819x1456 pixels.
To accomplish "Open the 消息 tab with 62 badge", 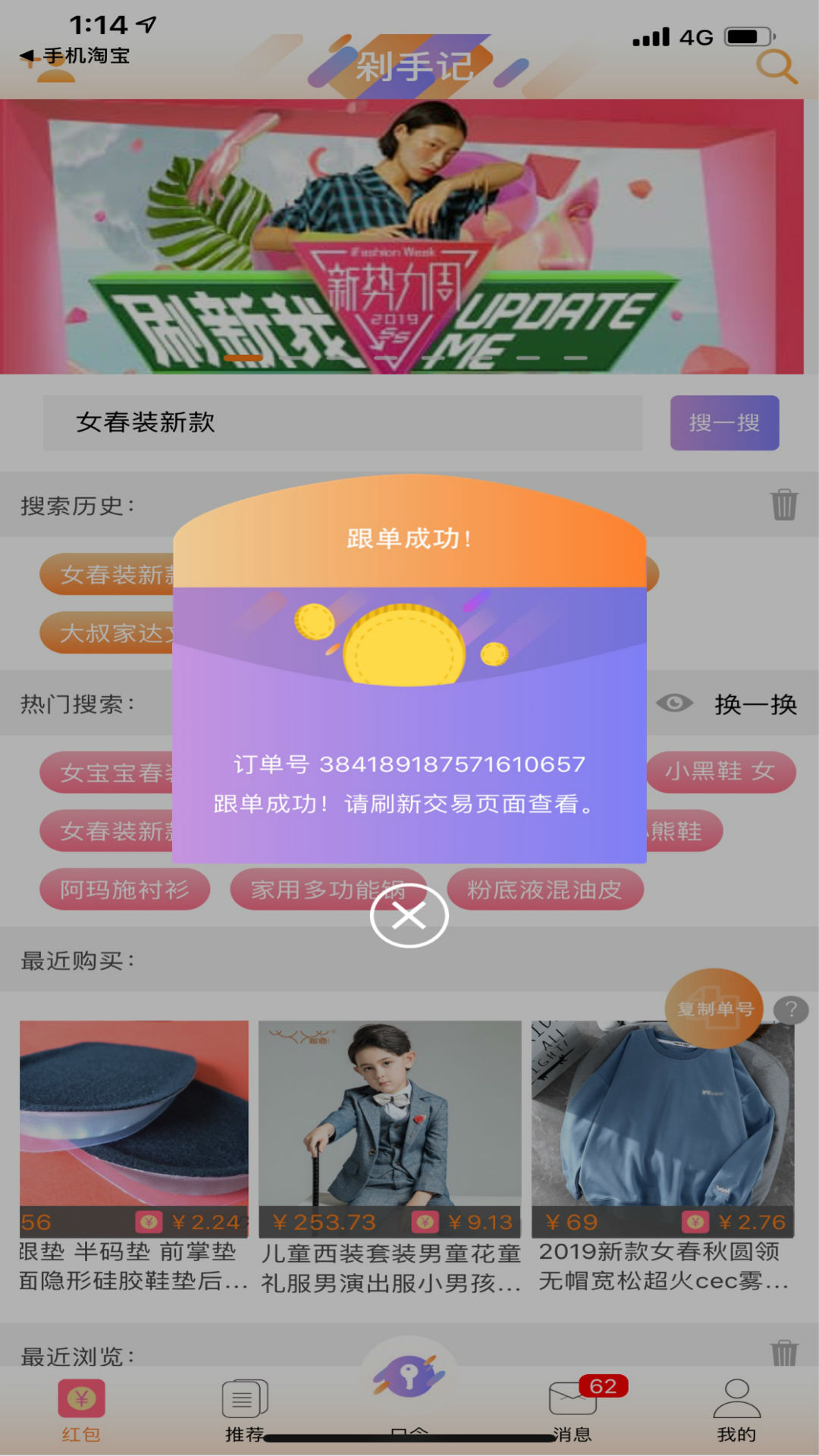I will click(x=574, y=1410).
